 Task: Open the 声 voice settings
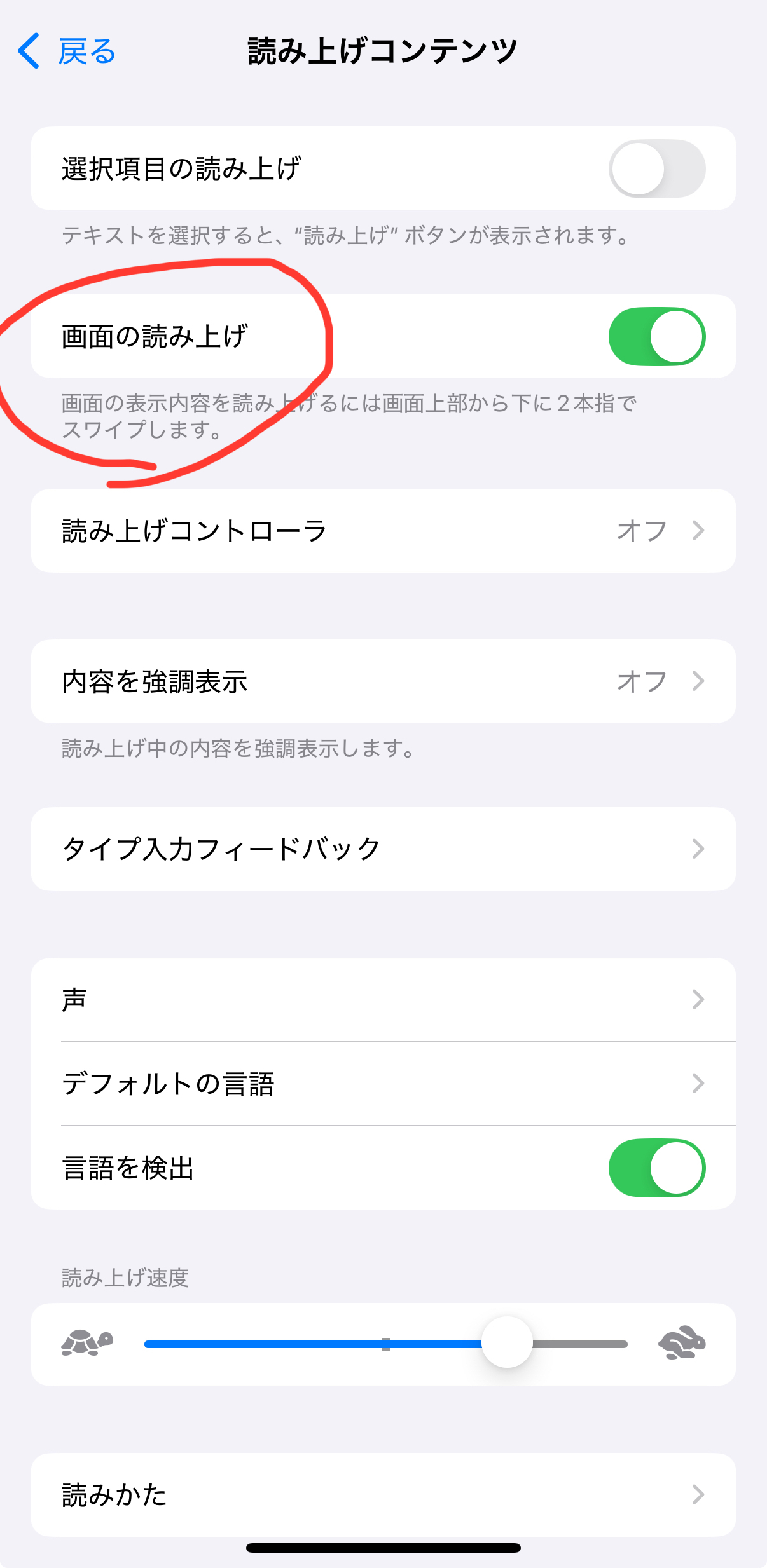[383, 999]
